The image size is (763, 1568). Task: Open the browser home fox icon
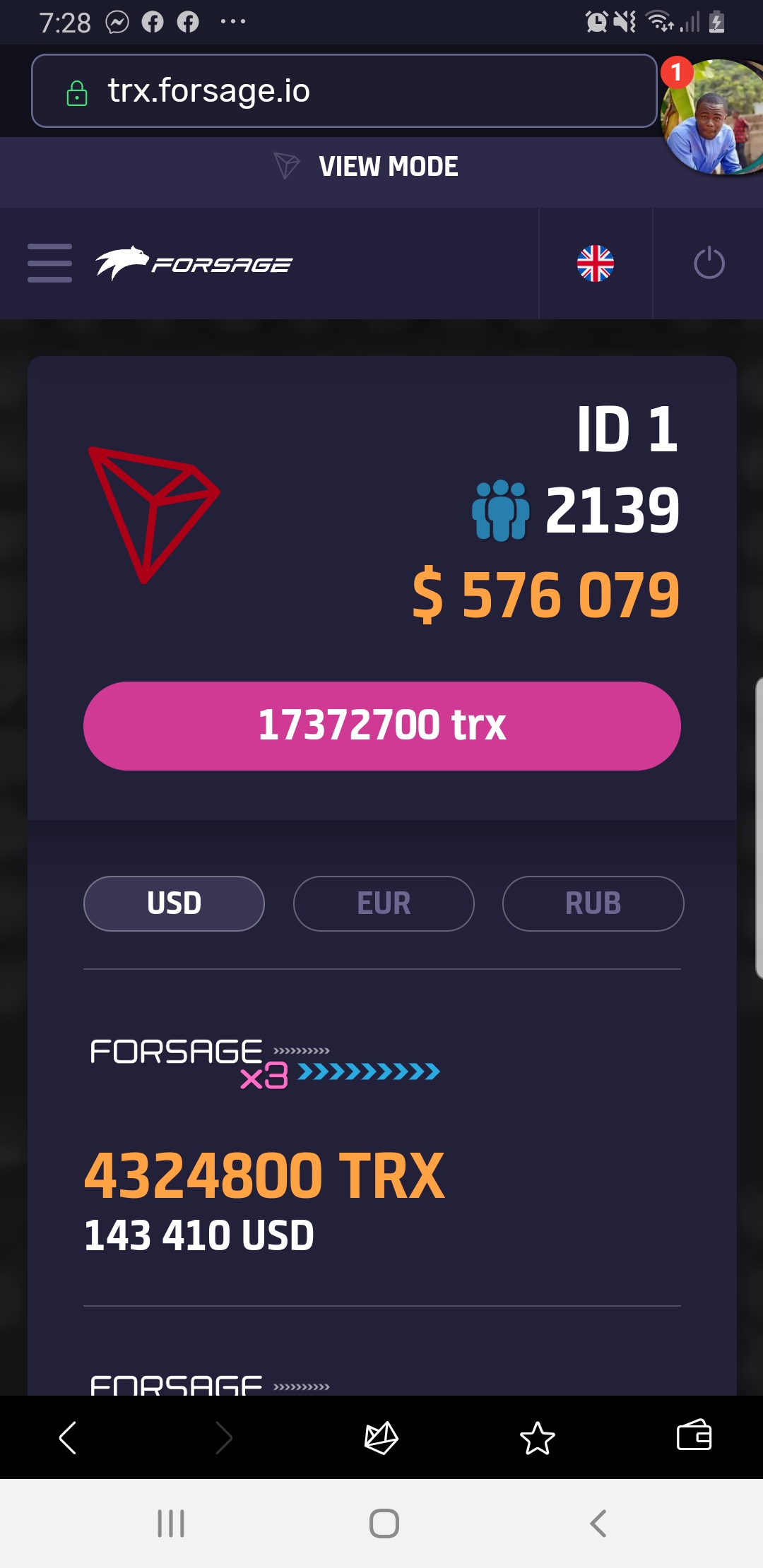tap(381, 1437)
